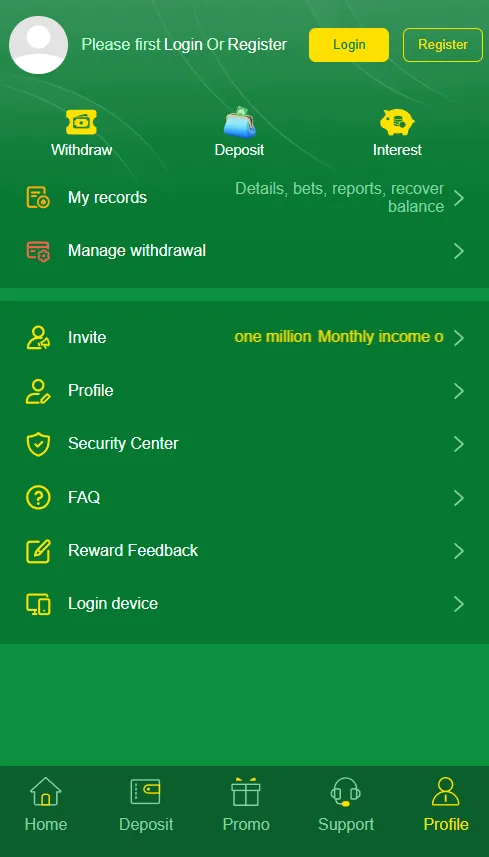489x857 pixels.
Task: Open the Withdraw shortcut
Action: pos(81,133)
